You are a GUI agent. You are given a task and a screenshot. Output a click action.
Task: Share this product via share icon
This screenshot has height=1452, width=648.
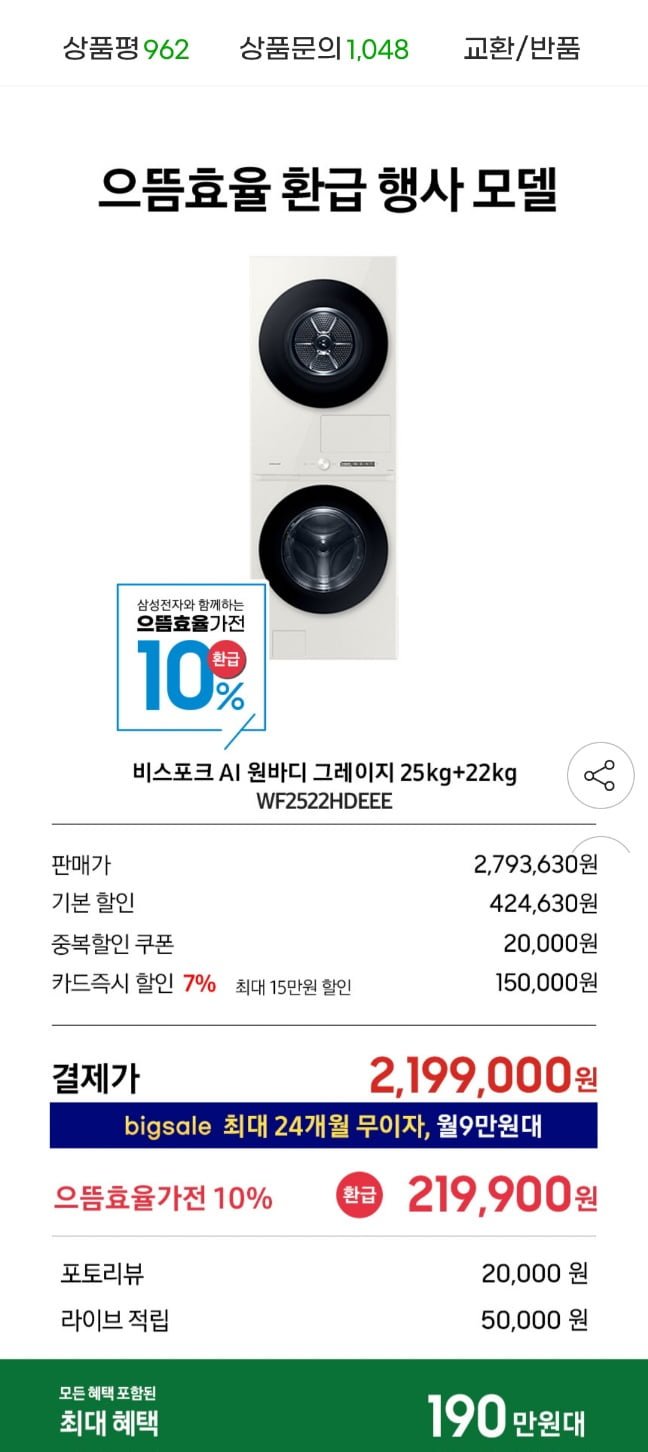(x=600, y=776)
